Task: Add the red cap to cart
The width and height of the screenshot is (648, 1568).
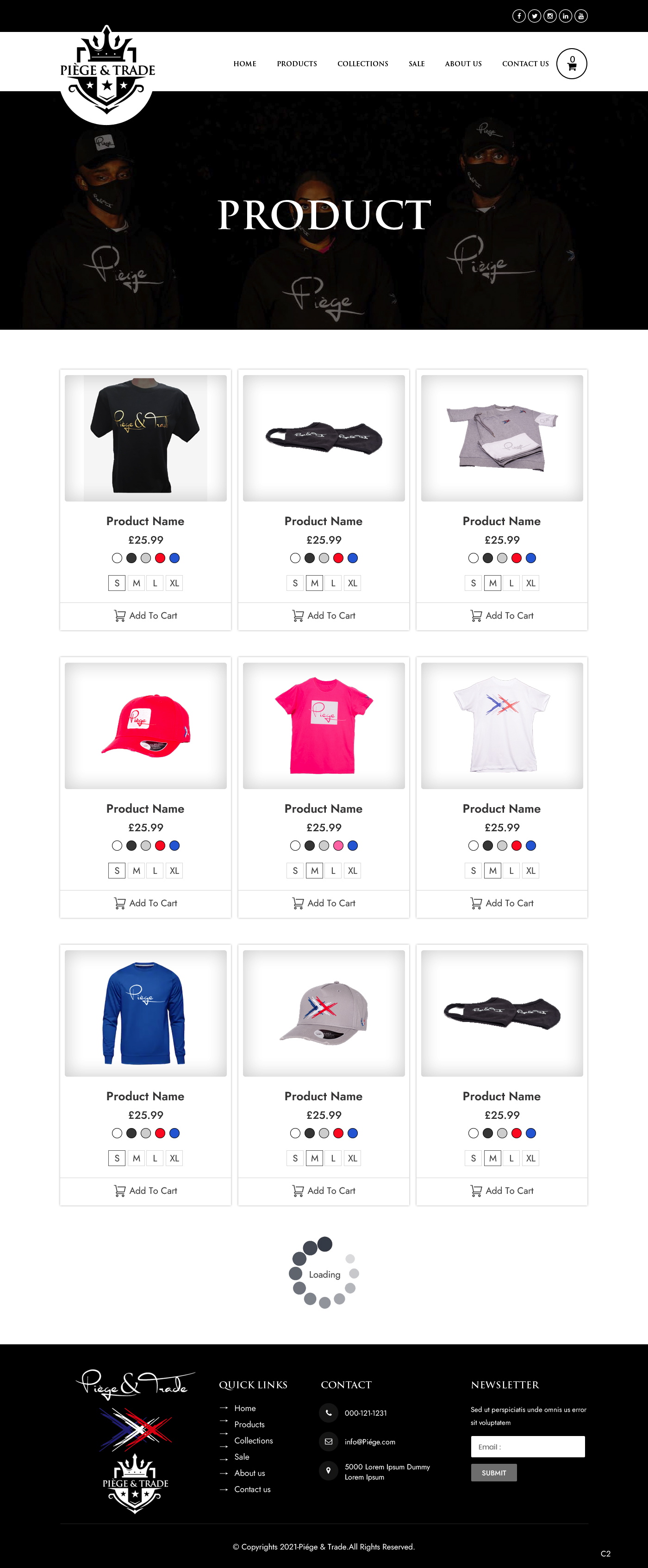Action: point(145,903)
